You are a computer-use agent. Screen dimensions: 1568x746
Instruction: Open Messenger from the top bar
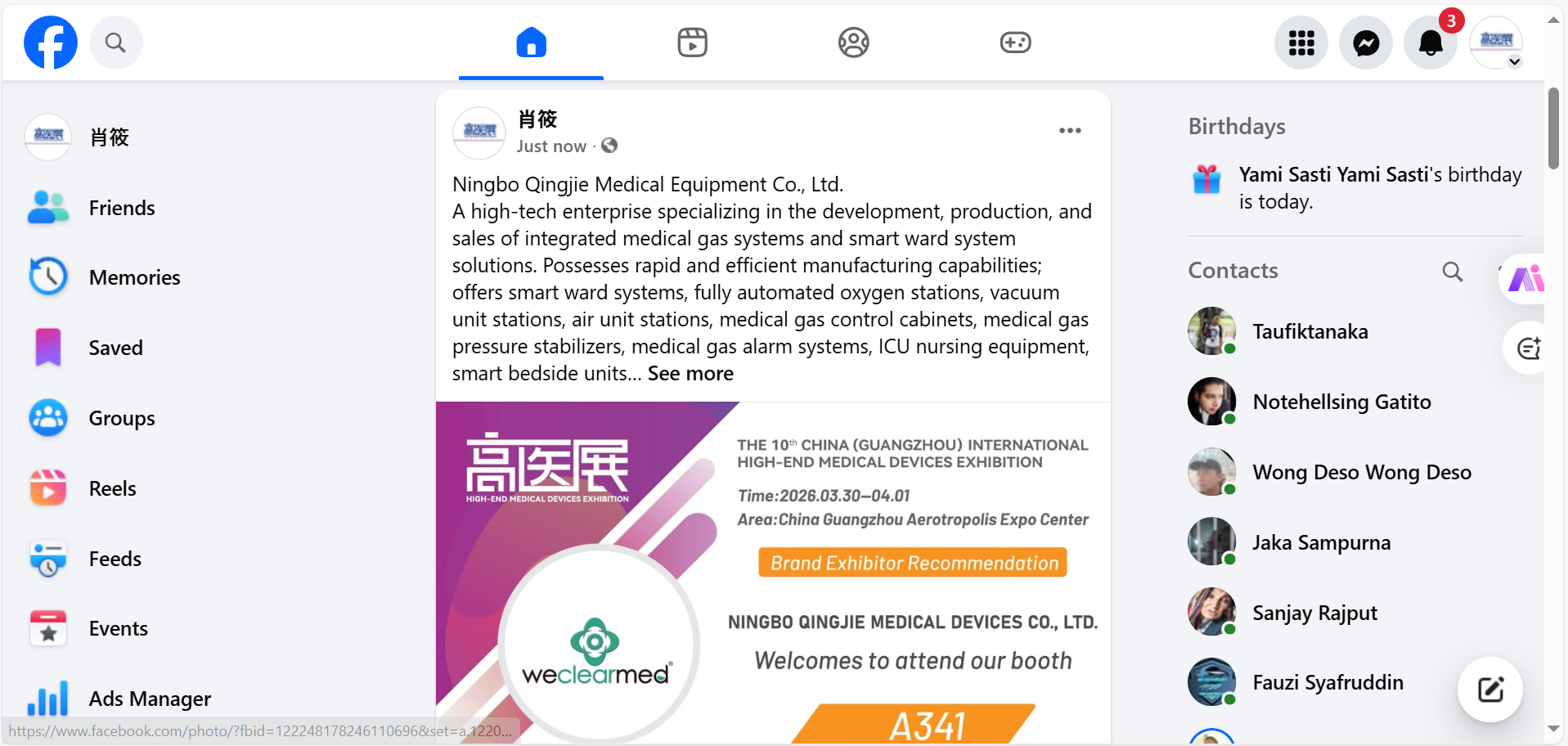coord(1365,43)
